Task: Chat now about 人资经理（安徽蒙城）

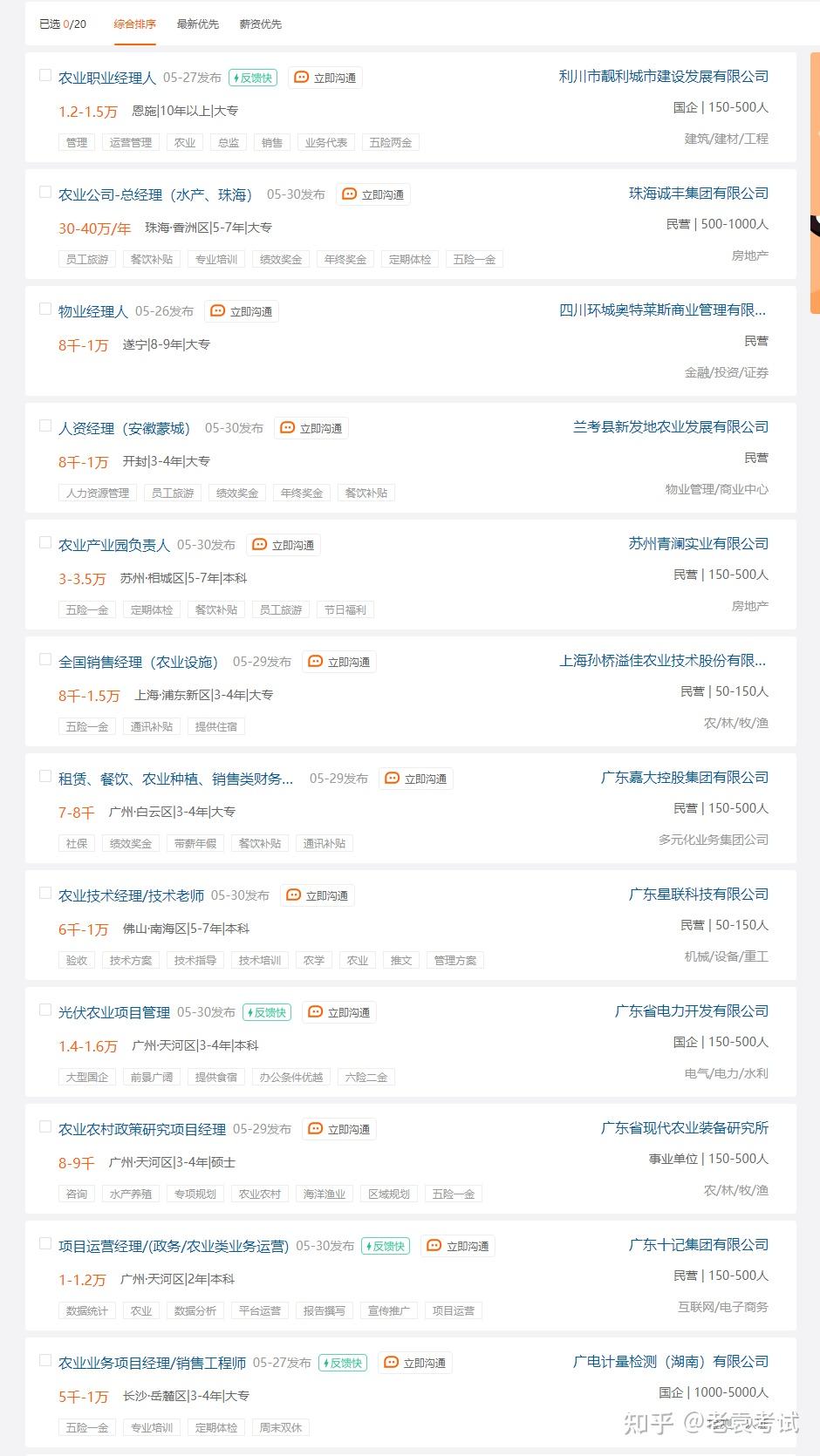Action: (x=311, y=428)
